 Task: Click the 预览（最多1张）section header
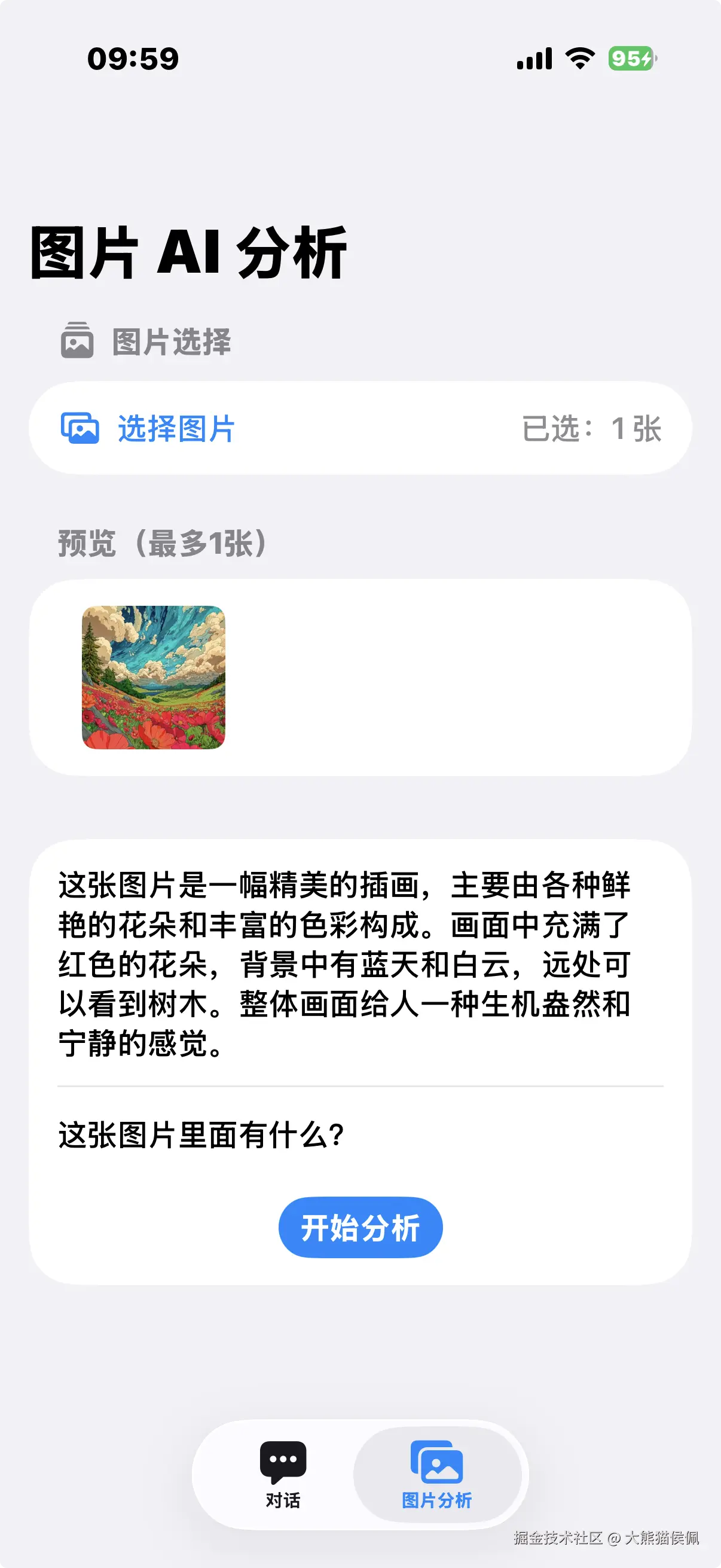162,542
